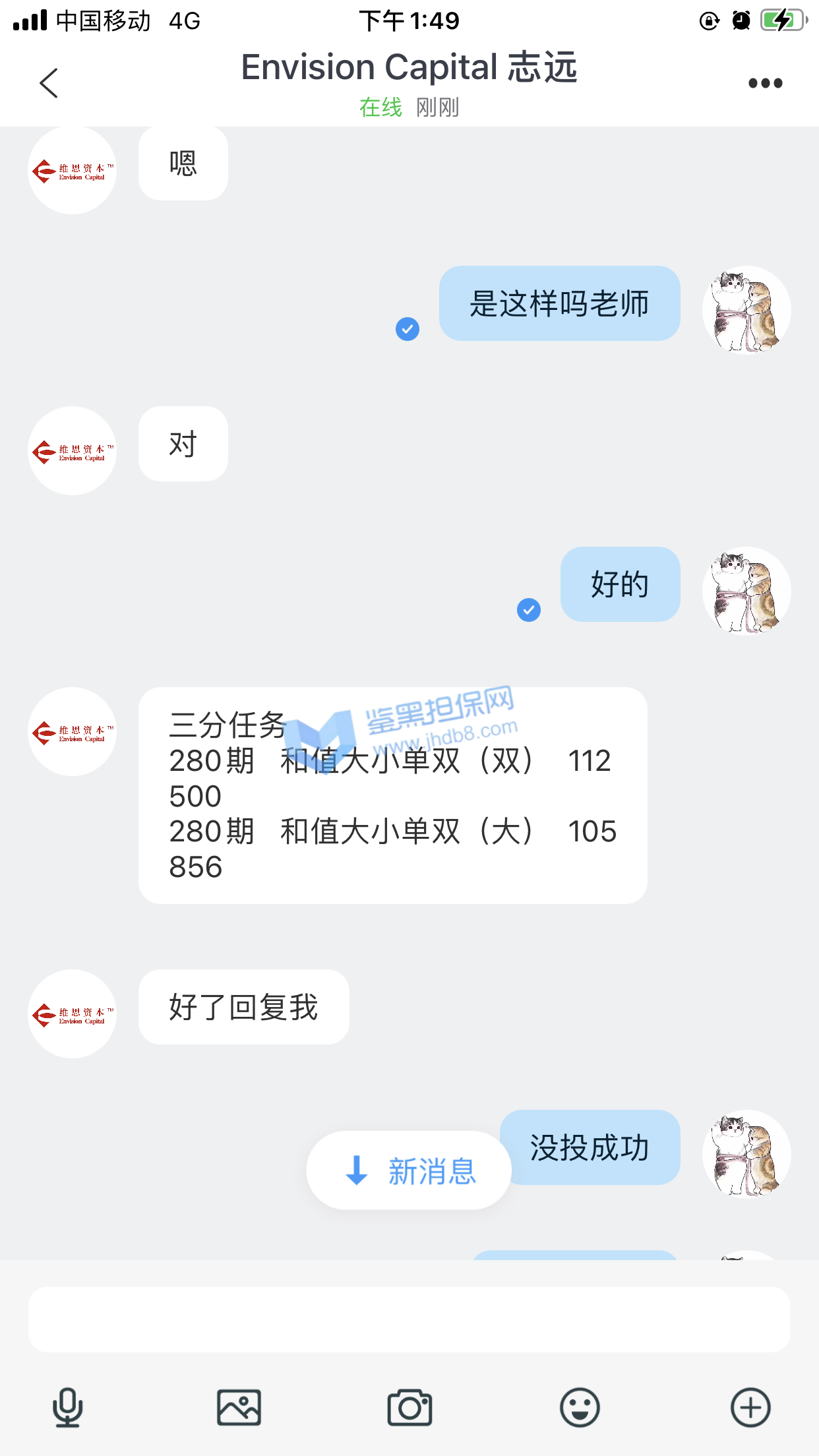Open Envision Capital avatar beside 好了回复我
Screen dimensions: 819x1456
(x=73, y=1014)
